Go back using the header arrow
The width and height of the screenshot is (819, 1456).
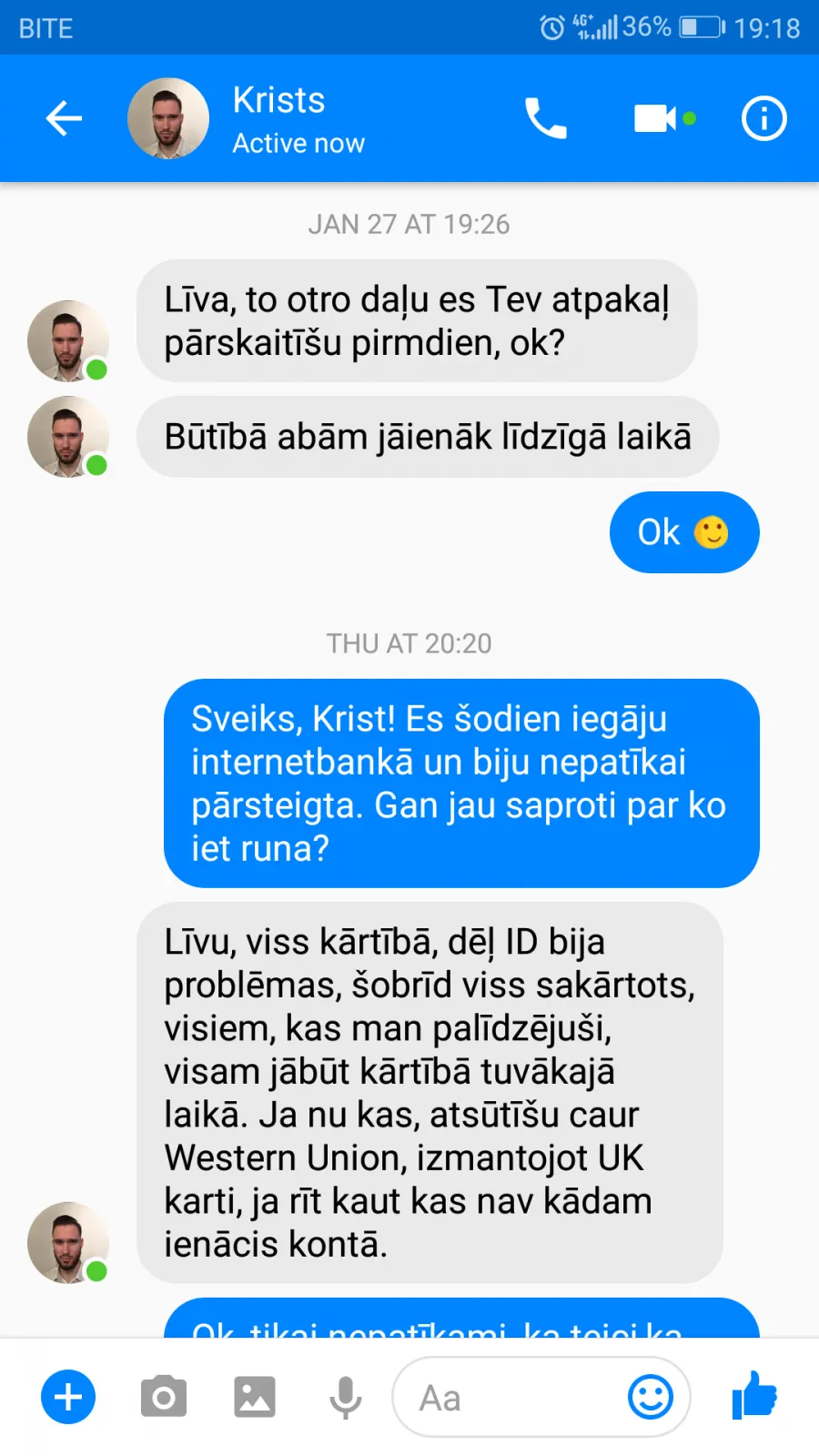[x=64, y=118]
